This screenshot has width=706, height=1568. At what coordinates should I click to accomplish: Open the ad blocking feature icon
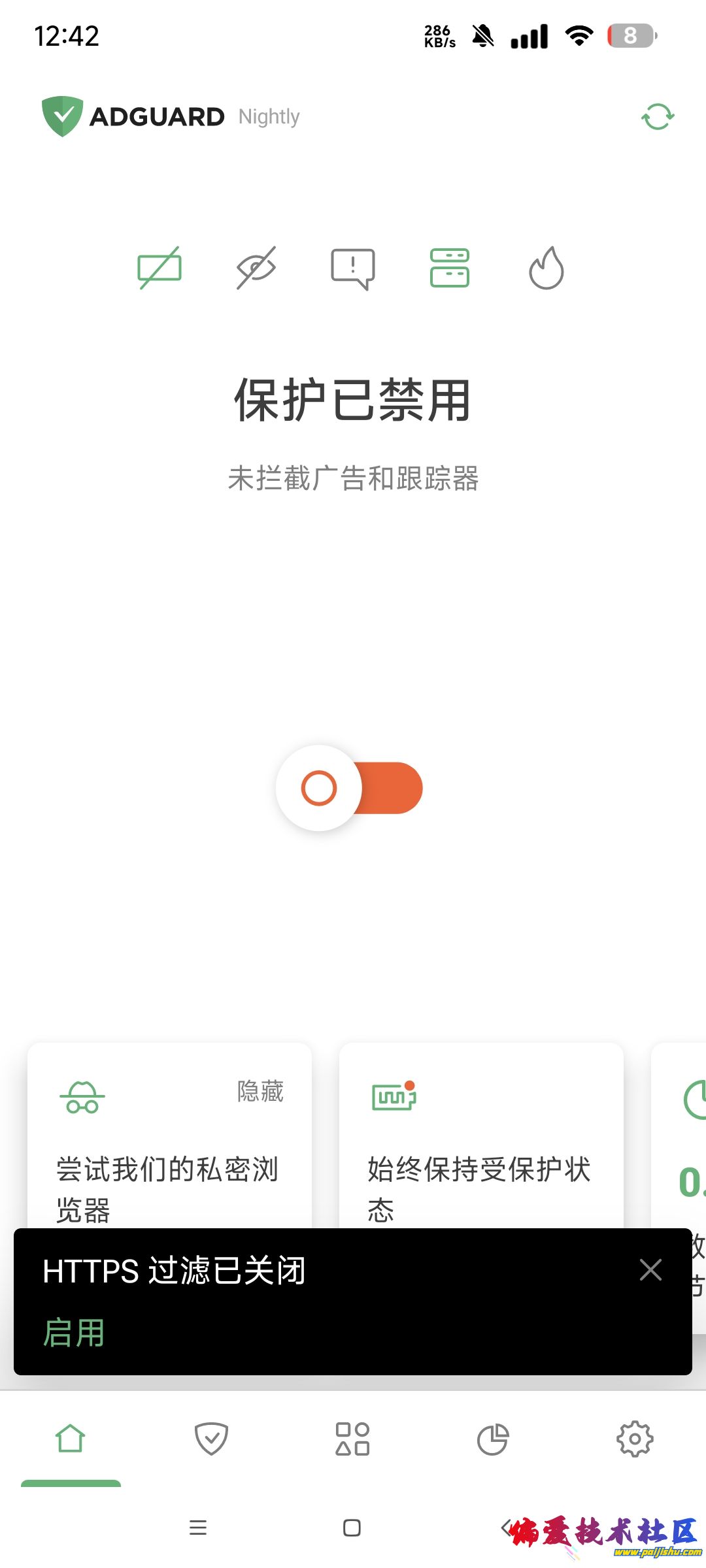pyautogui.click(x=159, y=268)
